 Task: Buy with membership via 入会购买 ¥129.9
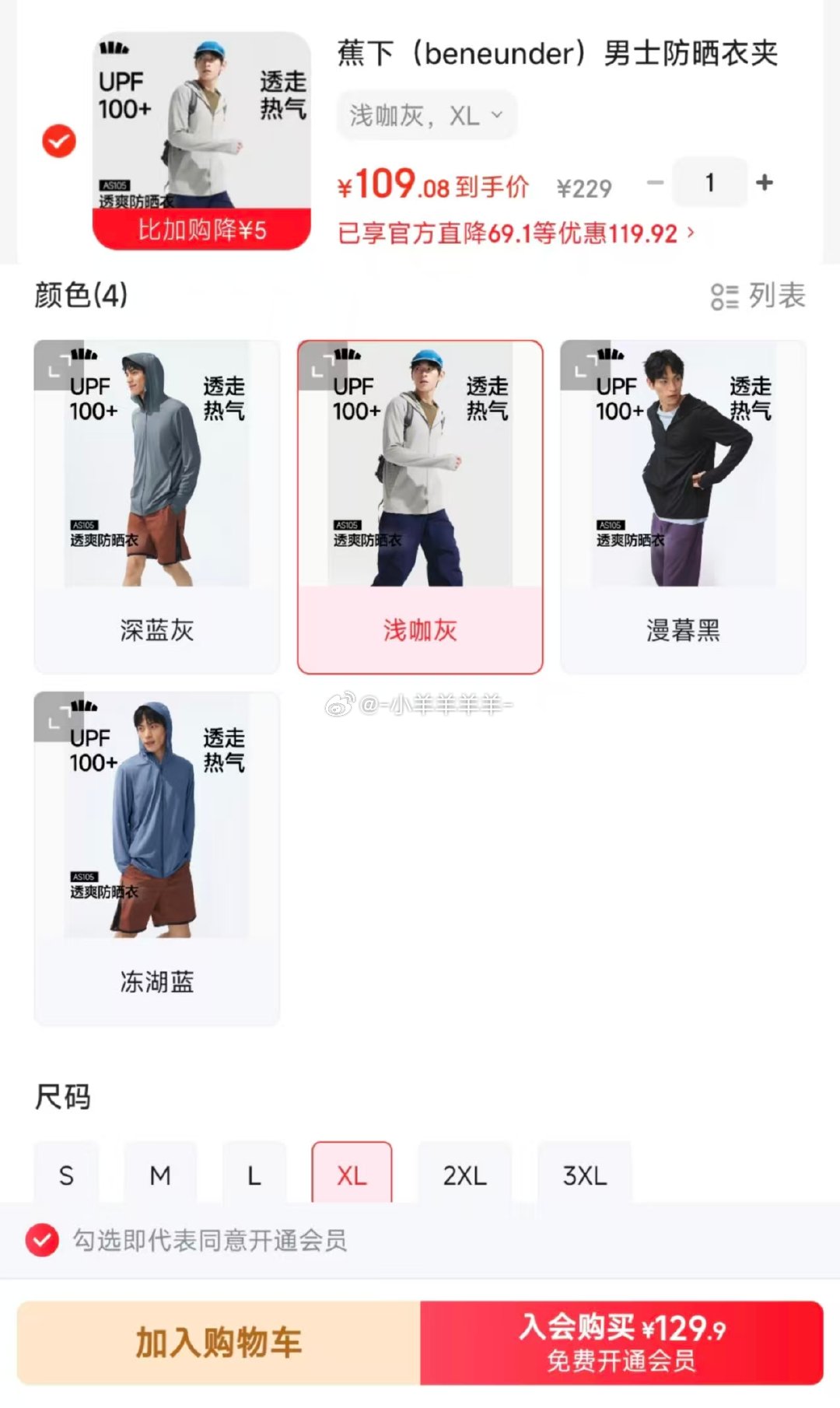621,1343
